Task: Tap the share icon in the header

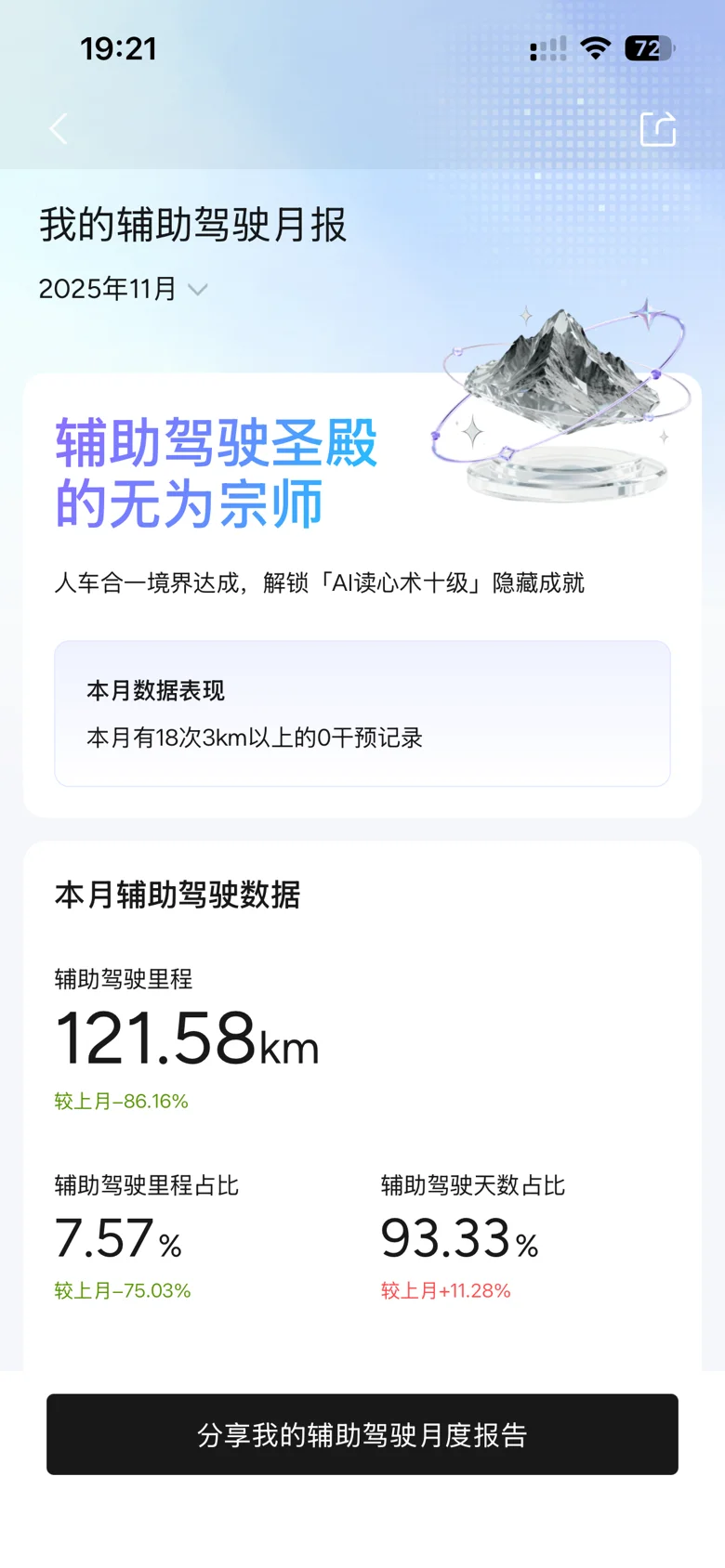Action: coord(658,129)
